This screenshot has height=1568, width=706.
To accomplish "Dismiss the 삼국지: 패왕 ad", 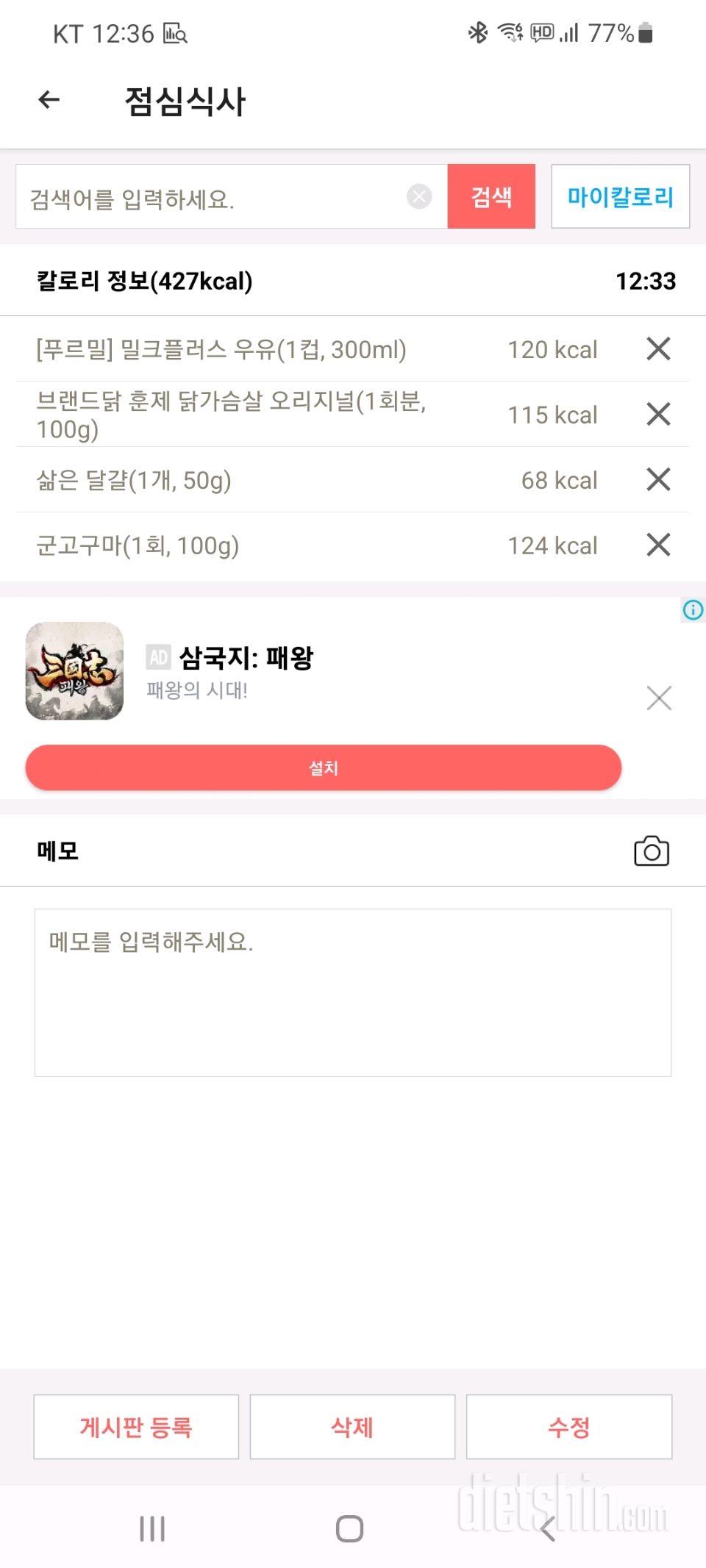I will pos(659,698).
